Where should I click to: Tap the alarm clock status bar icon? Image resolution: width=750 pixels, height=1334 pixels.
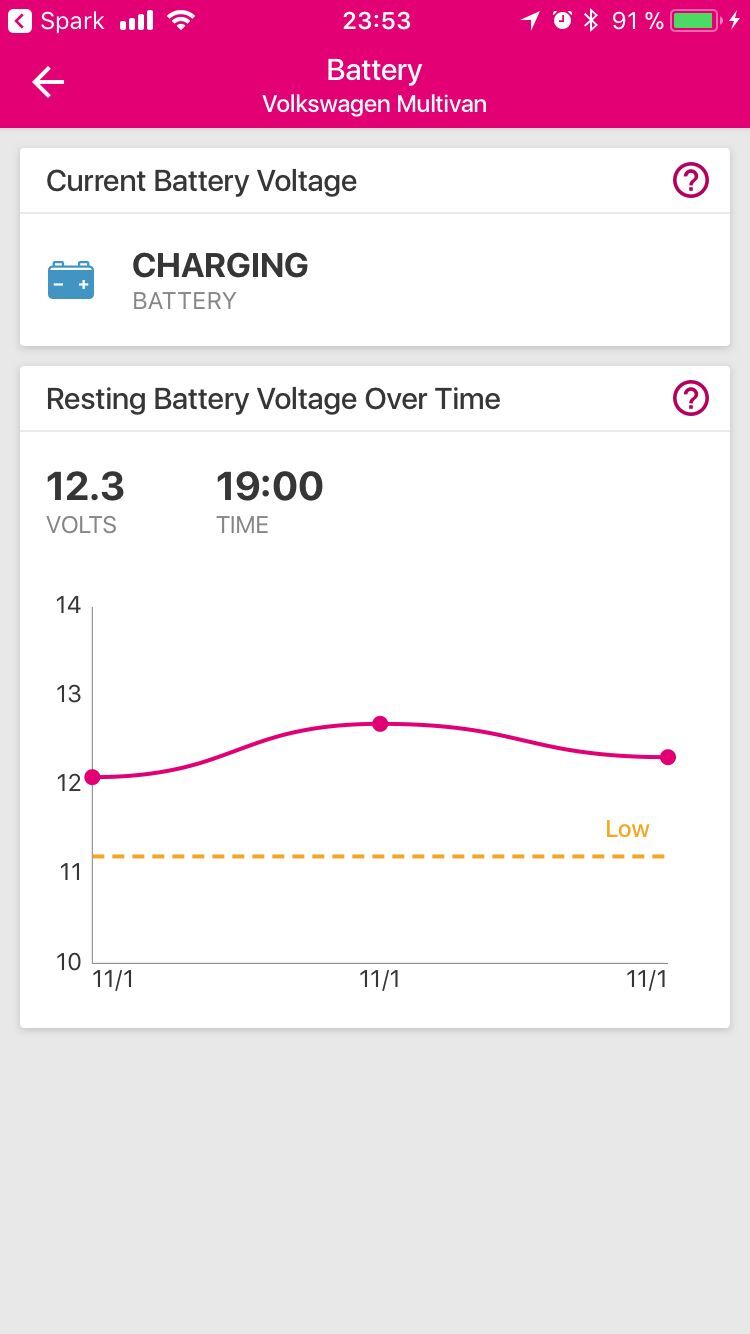[x=561, y=19]
